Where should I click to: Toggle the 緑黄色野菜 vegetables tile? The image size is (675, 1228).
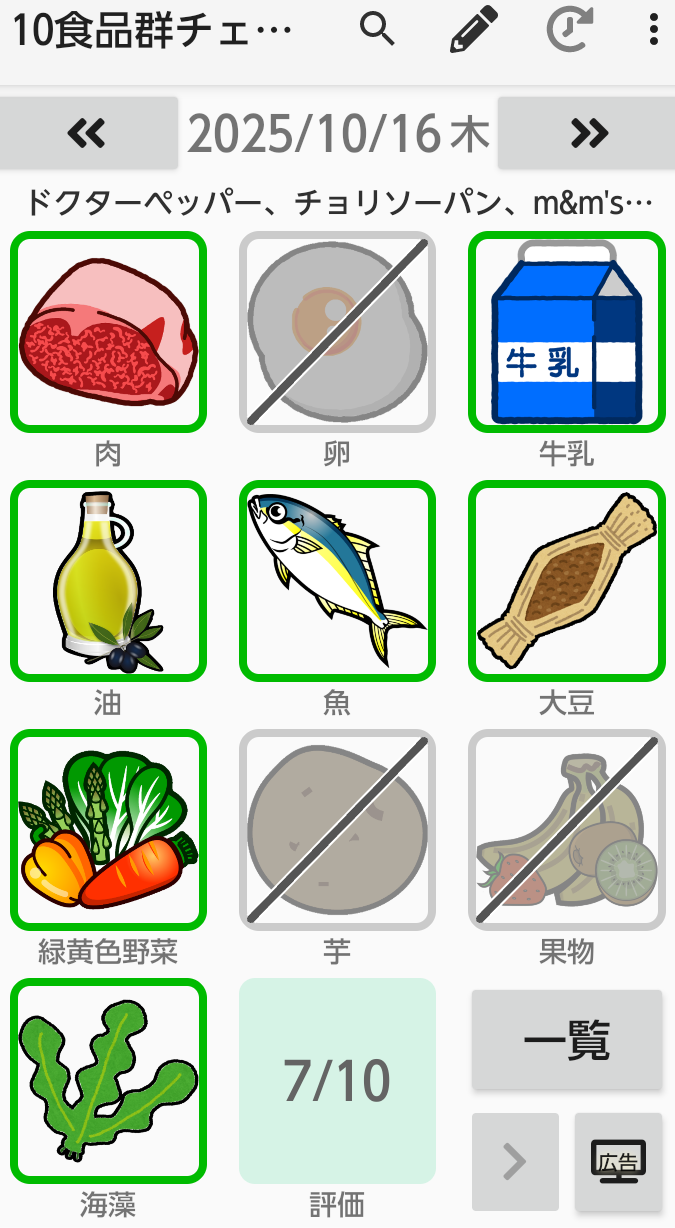pyautogui.click(x=108, y=829)
